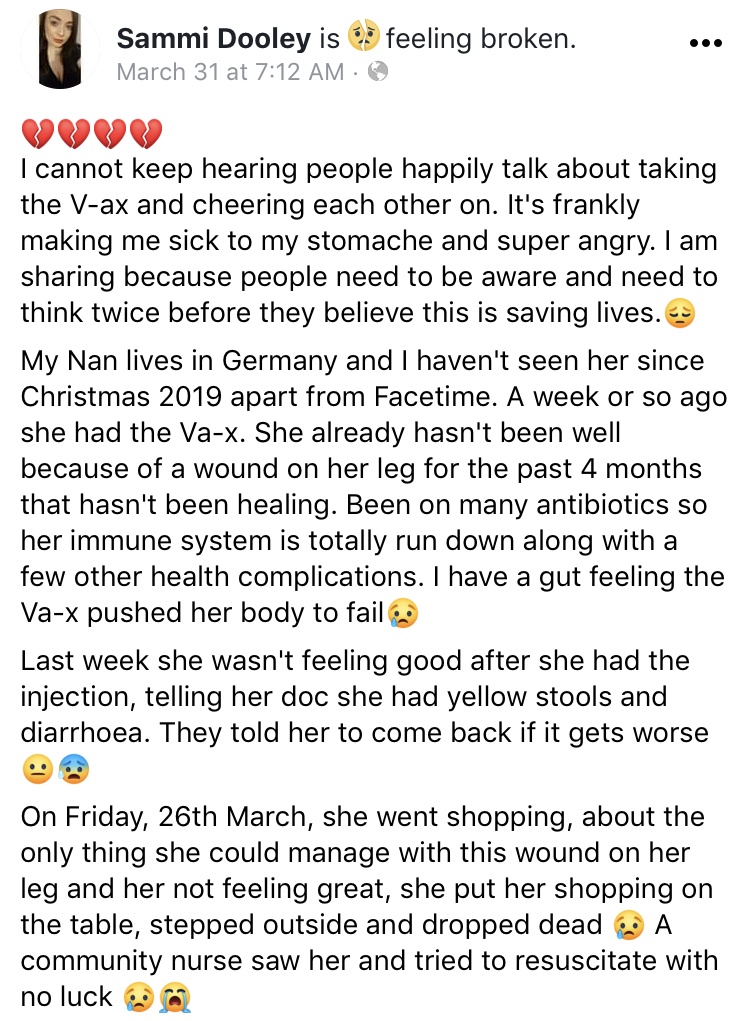Open Sammi Dooley's profile picture
This screenshot has width=750, height=1021.
pos(61,51)
